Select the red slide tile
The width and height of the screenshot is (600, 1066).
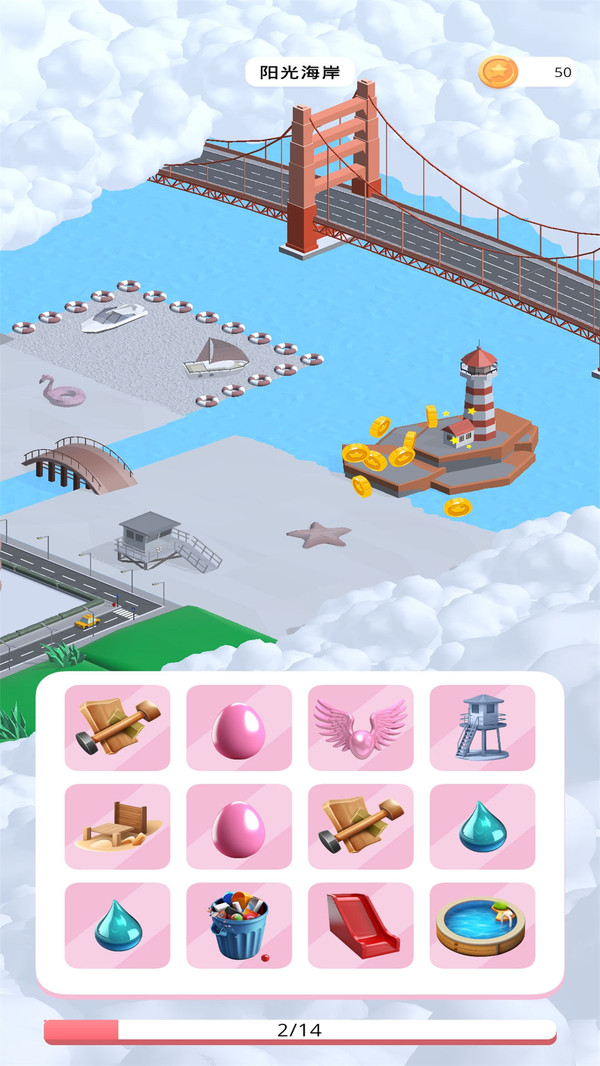361,925
